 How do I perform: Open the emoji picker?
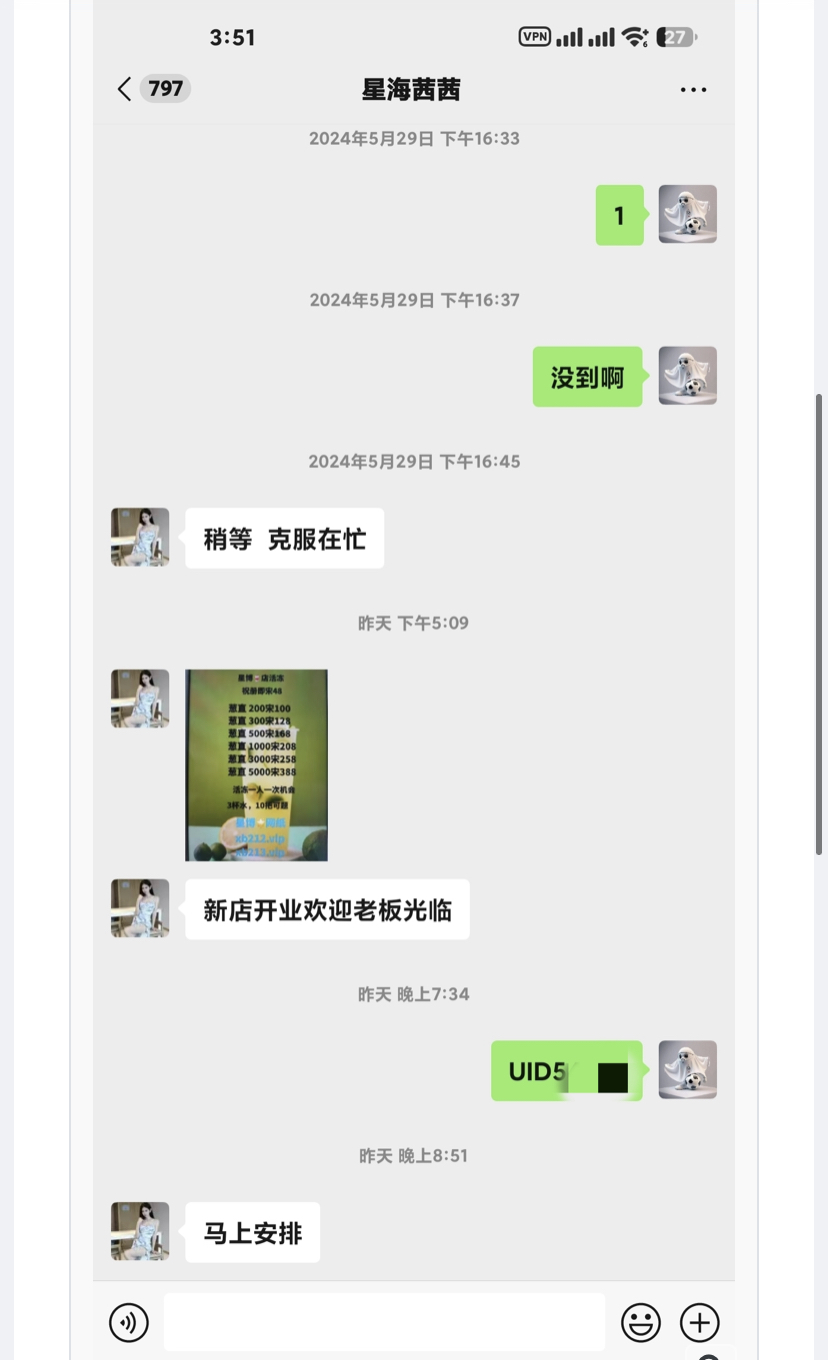tap(641, 1322)
